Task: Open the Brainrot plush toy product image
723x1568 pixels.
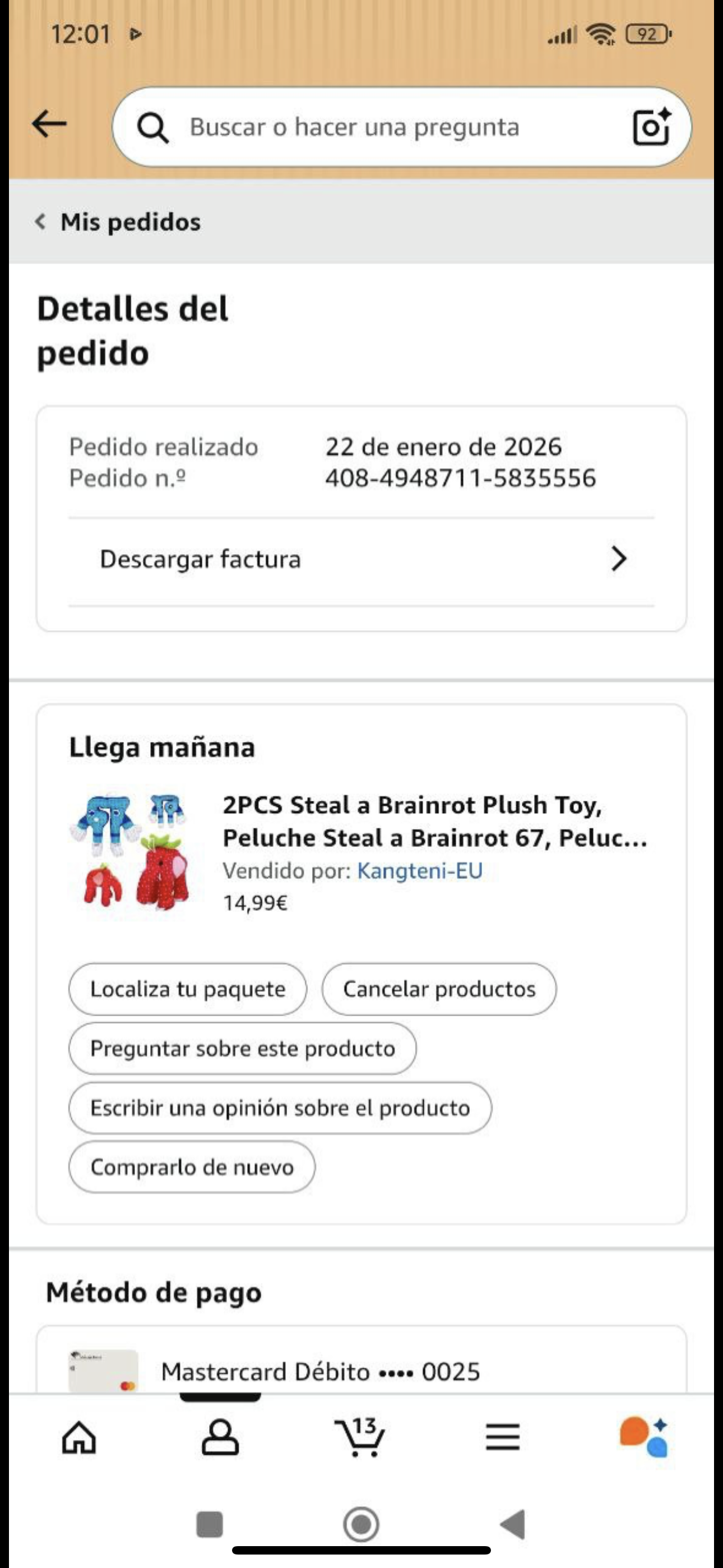Action: (x=131, y=852)
